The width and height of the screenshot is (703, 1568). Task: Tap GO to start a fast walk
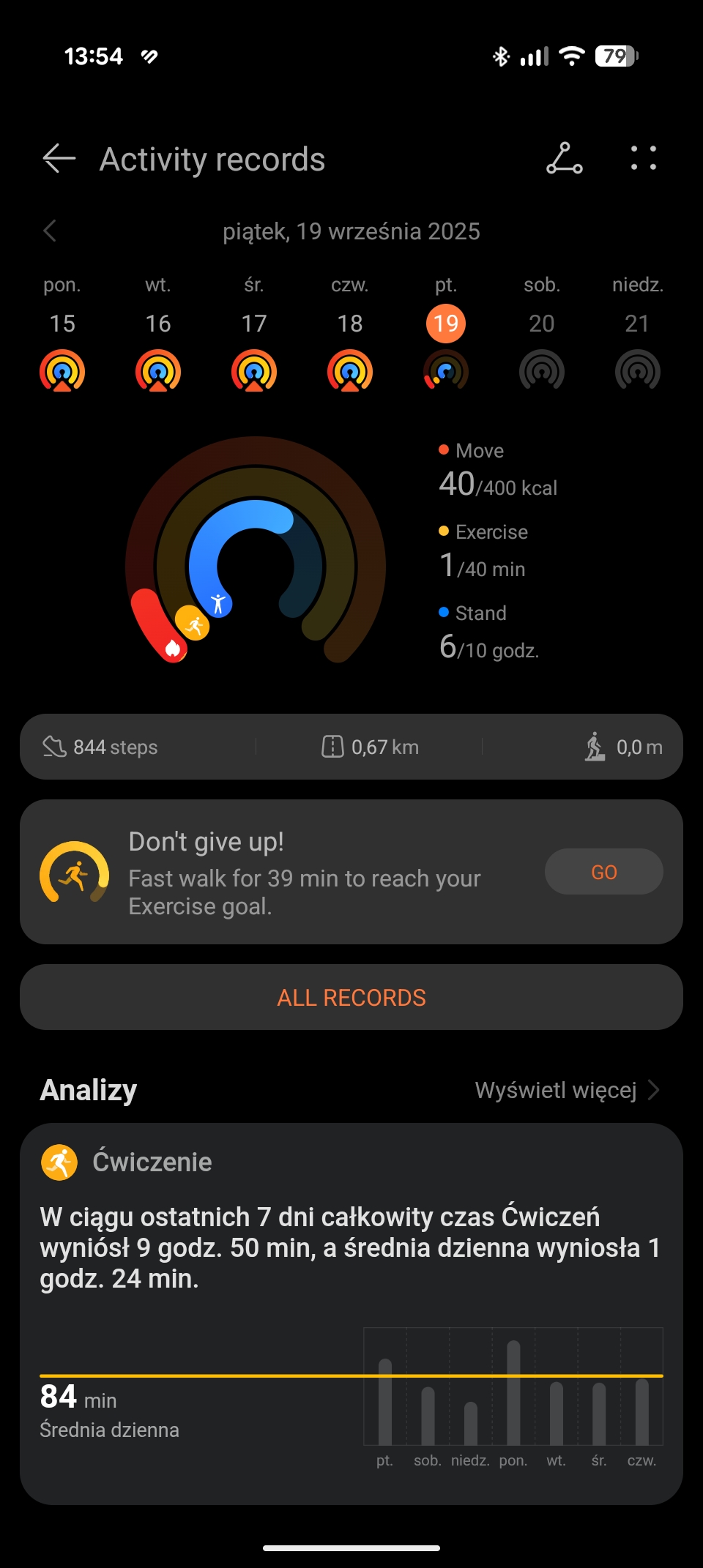(604, 872)
